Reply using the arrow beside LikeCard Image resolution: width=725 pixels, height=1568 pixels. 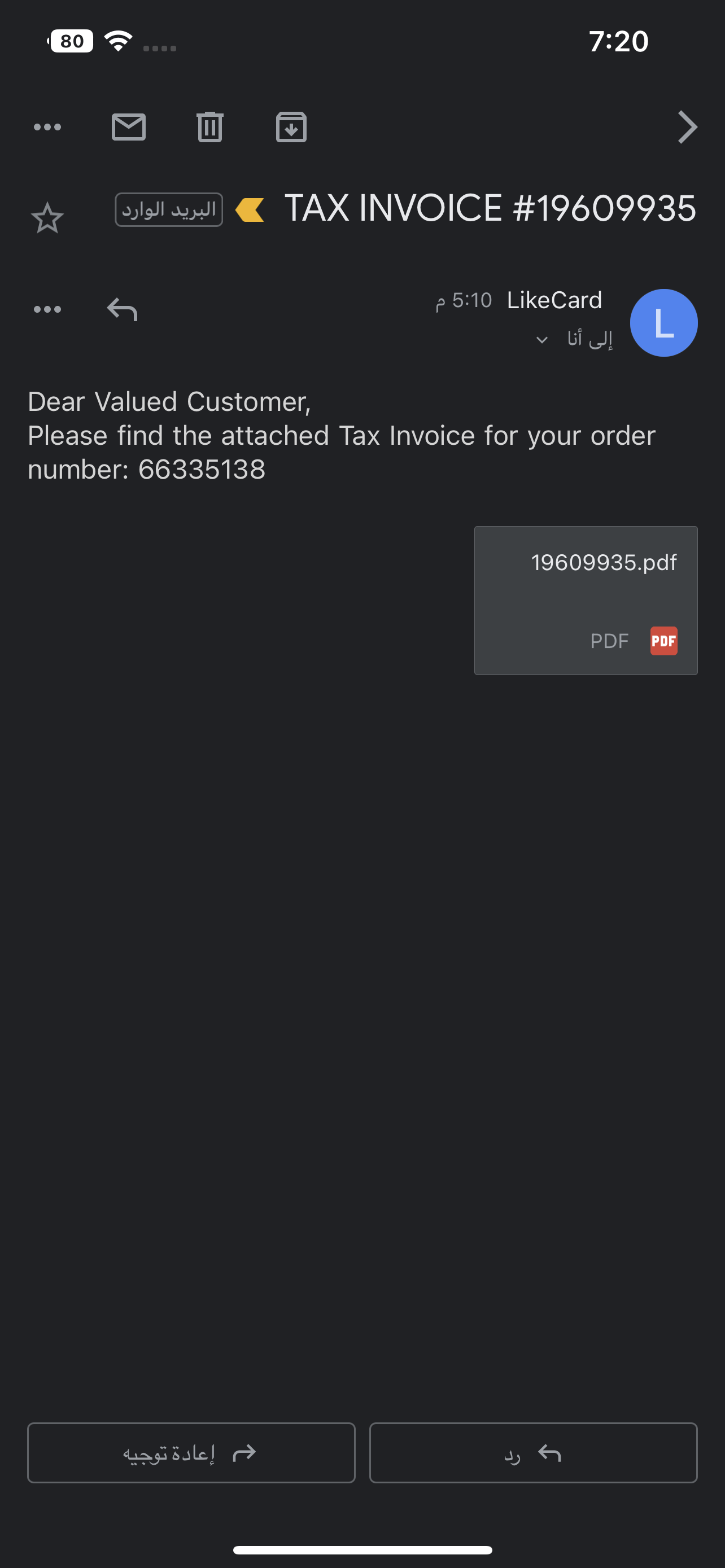click(122, 309)
